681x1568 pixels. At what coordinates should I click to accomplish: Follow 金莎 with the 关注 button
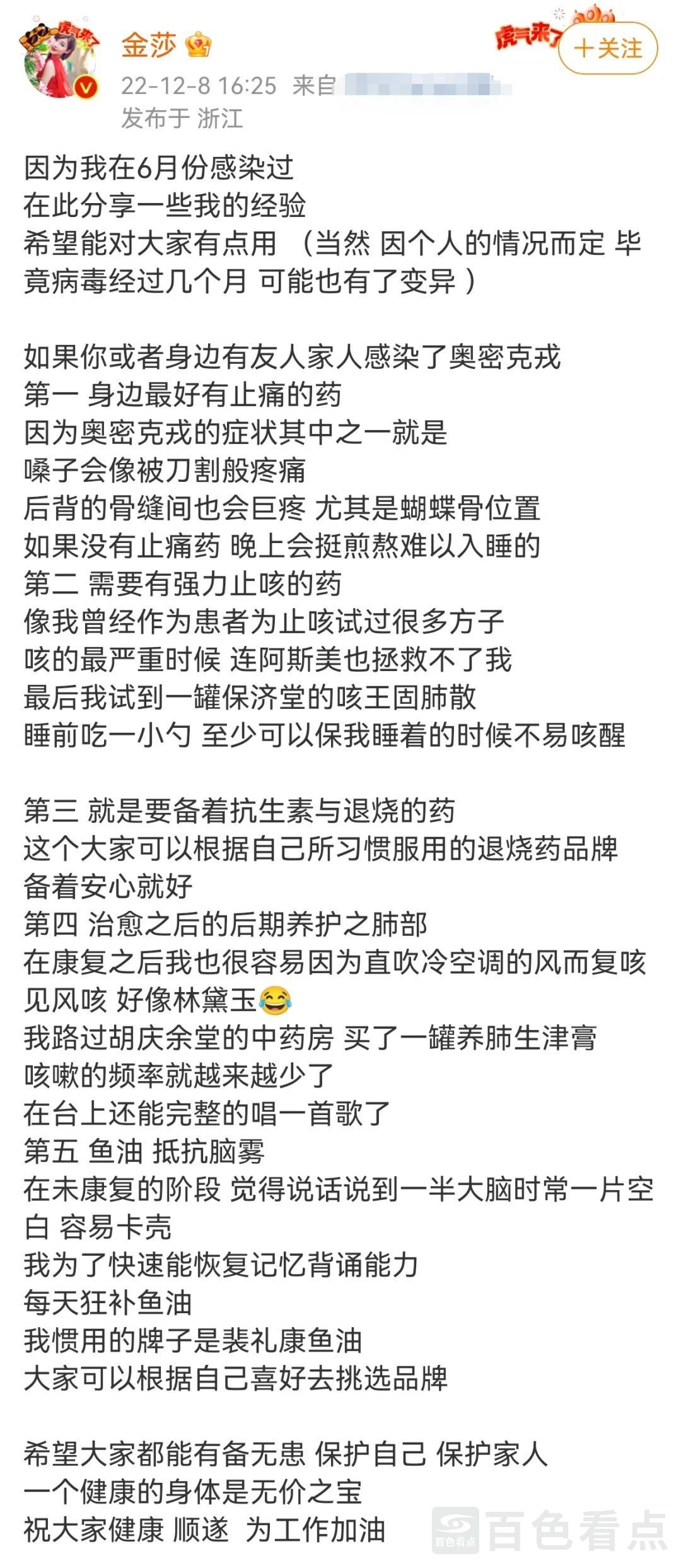[x=607, y=49]
